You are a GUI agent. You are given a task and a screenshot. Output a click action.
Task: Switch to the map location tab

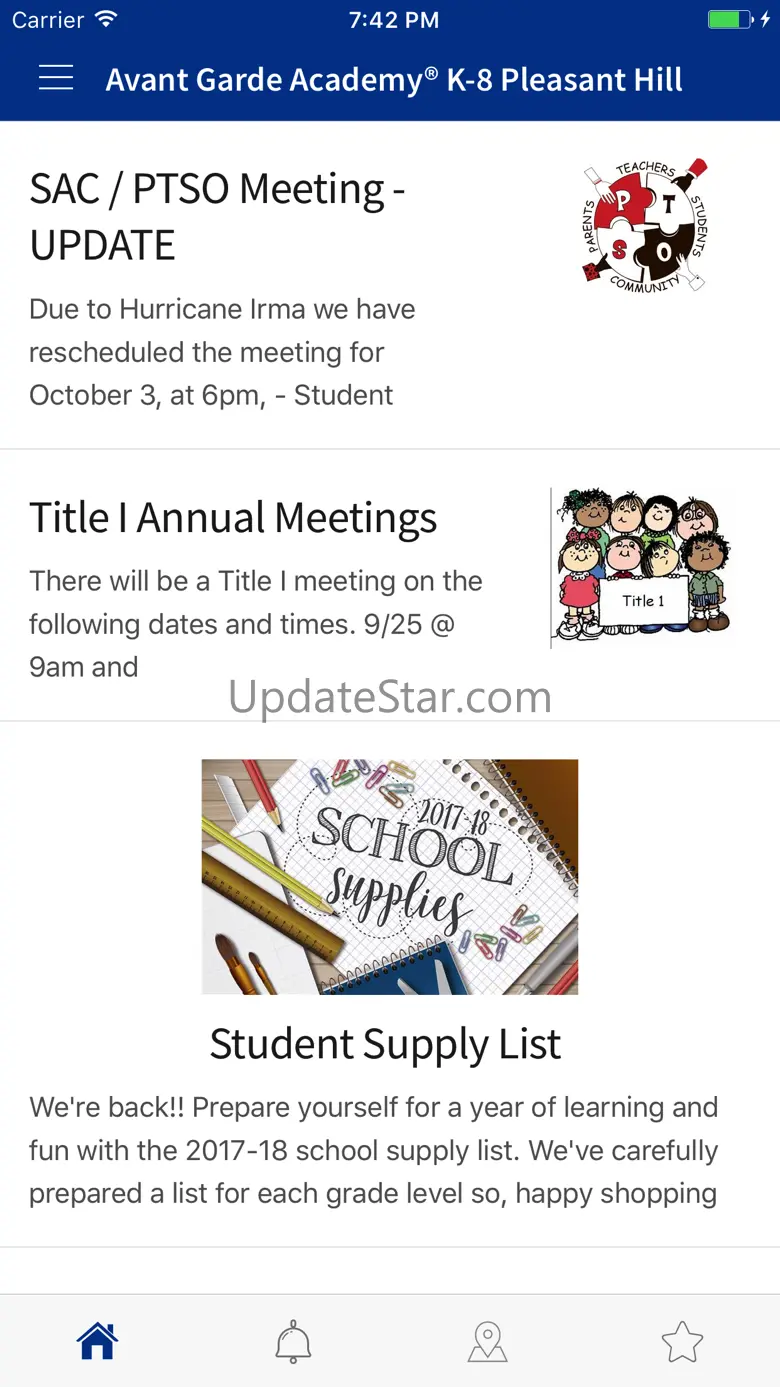(488, 1341)
